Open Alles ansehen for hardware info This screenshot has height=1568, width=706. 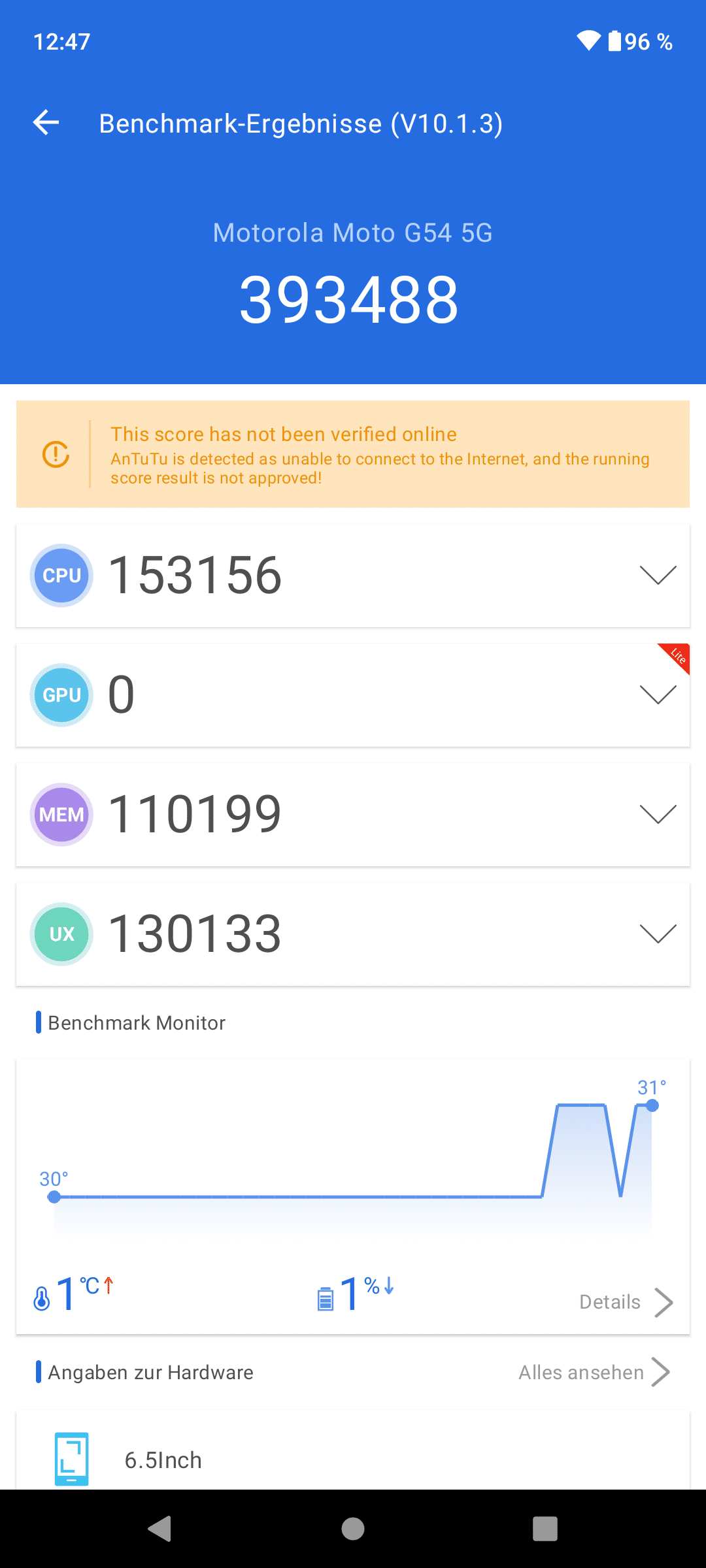tap(594, 1372)
